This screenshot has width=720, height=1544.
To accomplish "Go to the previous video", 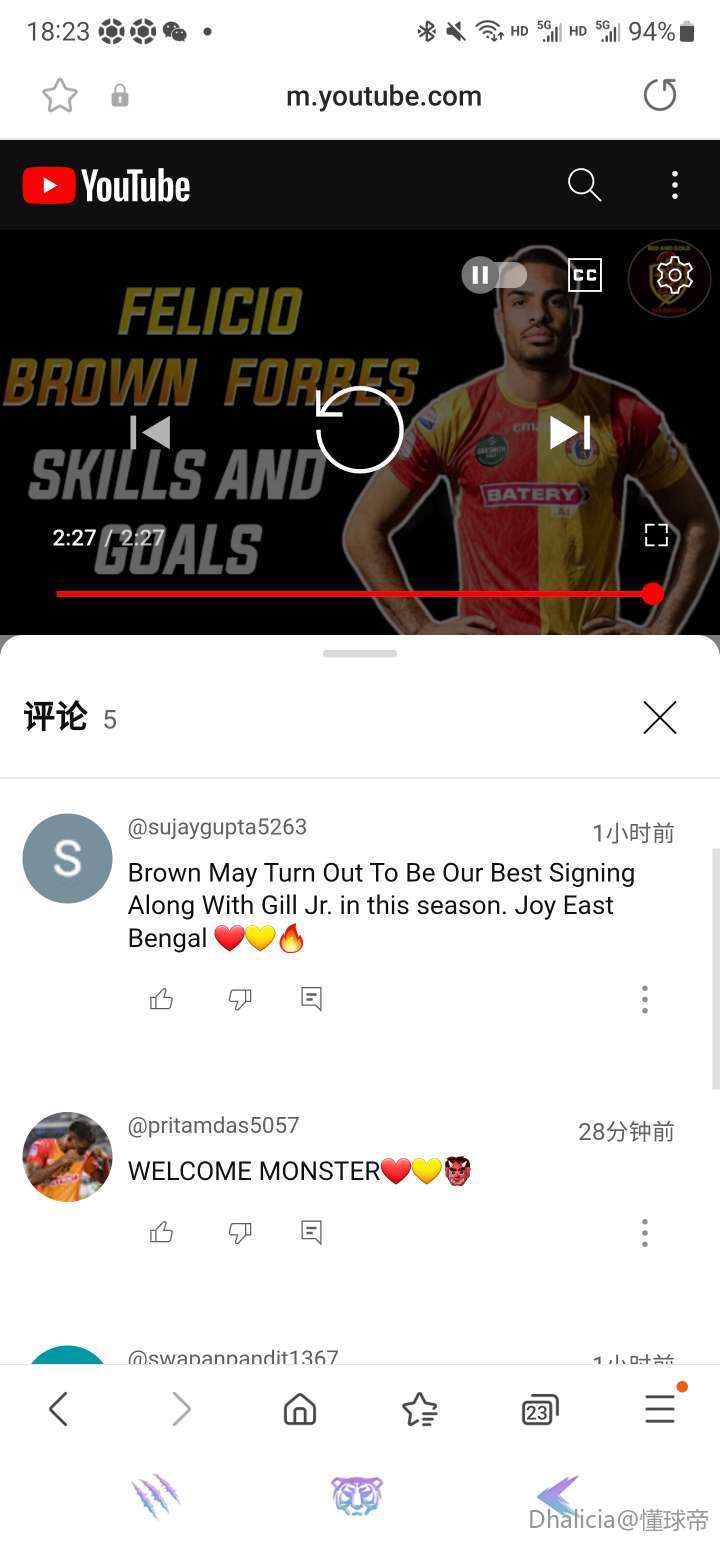I will (x=150, y=432).
